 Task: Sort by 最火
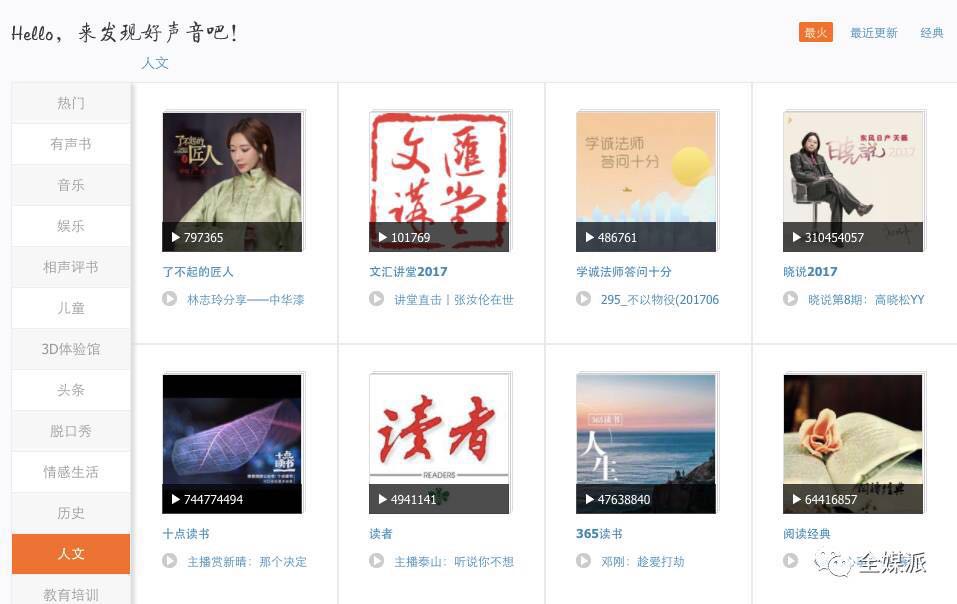coord(815,33)
